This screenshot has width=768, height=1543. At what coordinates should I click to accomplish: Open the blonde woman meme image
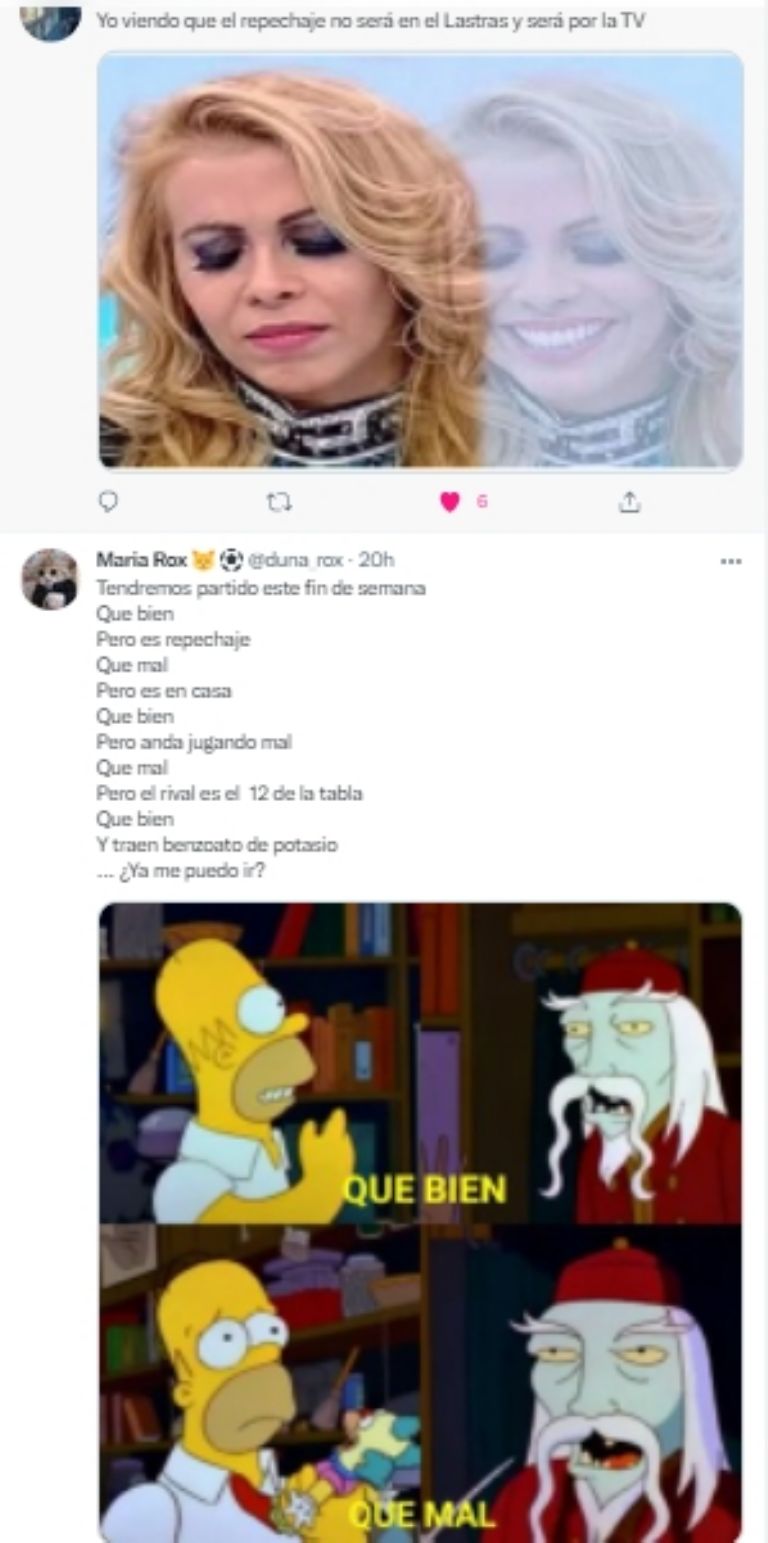pyautogui.click(x=420, y=260)
